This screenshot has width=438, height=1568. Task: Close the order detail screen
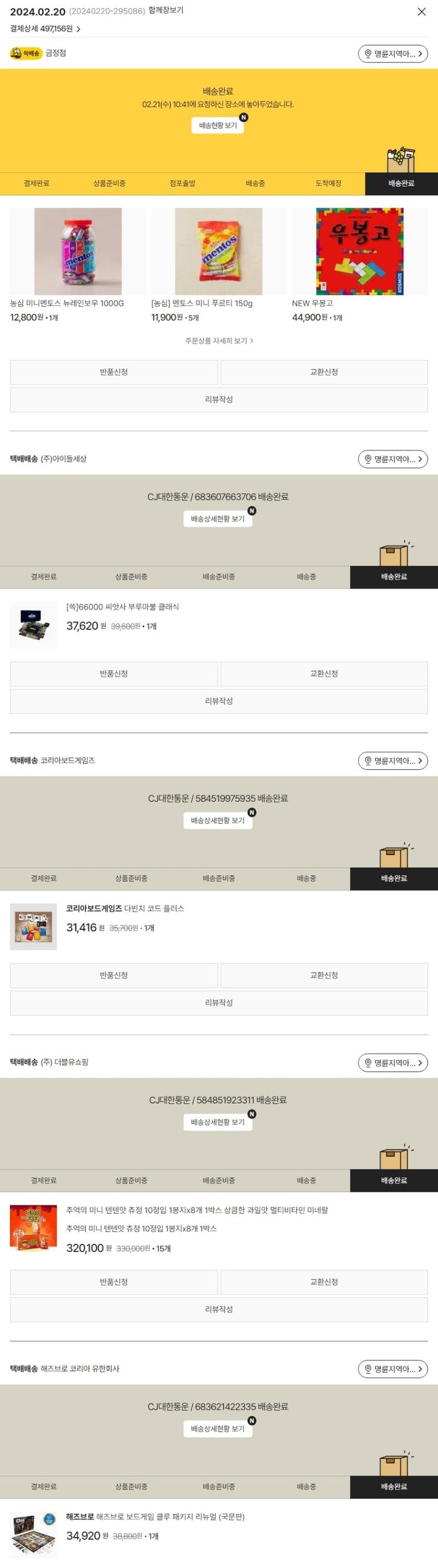click(x=421, y=12)
